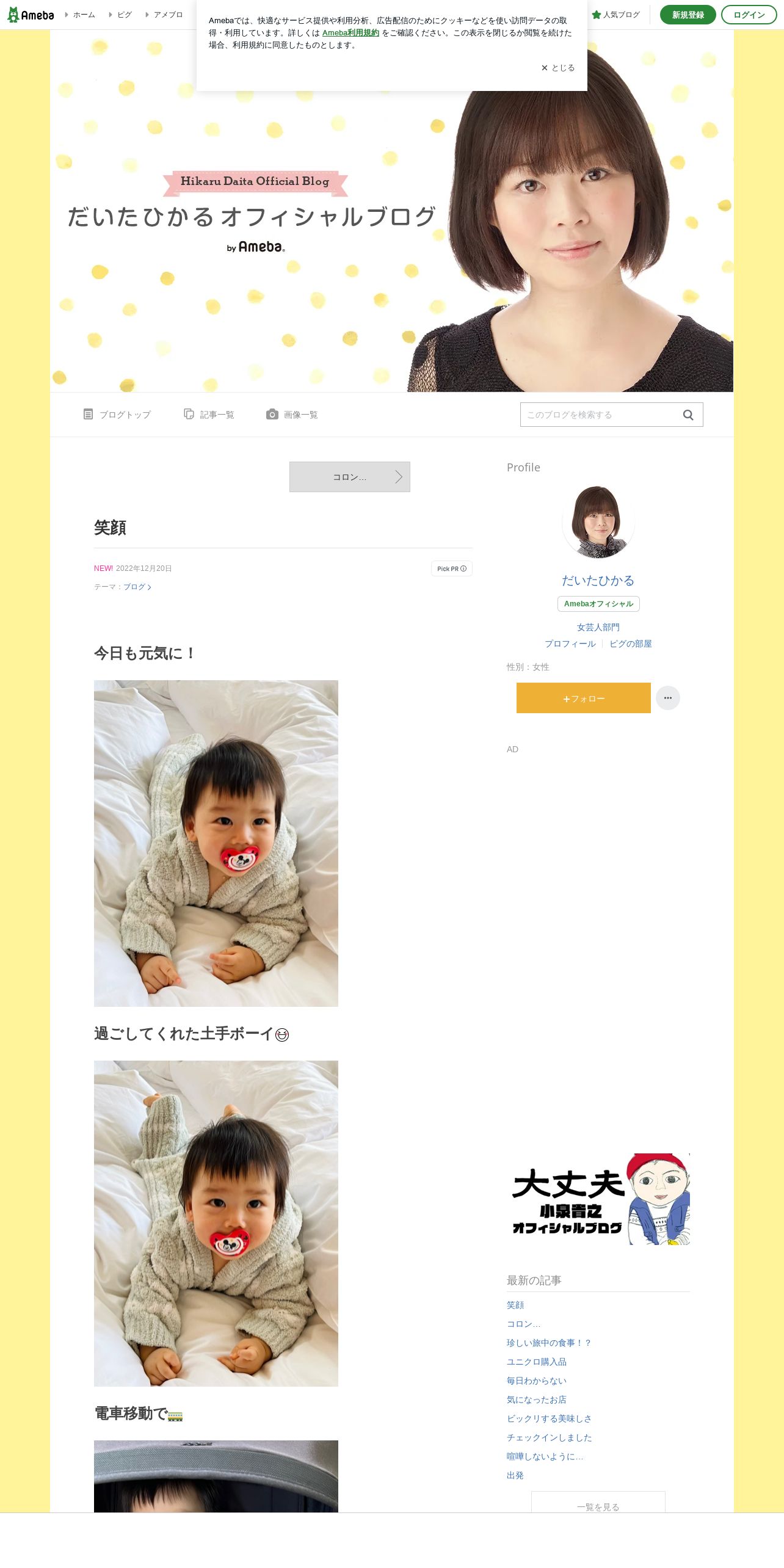Go to previous post コロン…
Viewport: 784px width, 1568px height.
(x=350, y=477)
